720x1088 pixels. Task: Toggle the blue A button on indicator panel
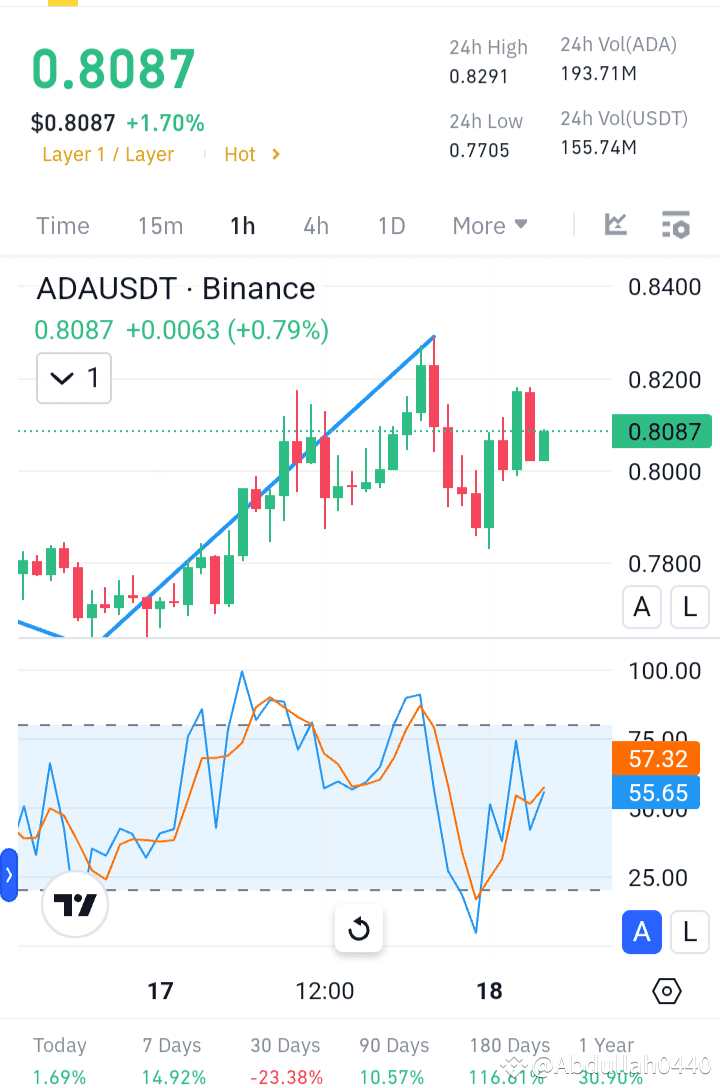coord(641,932)
